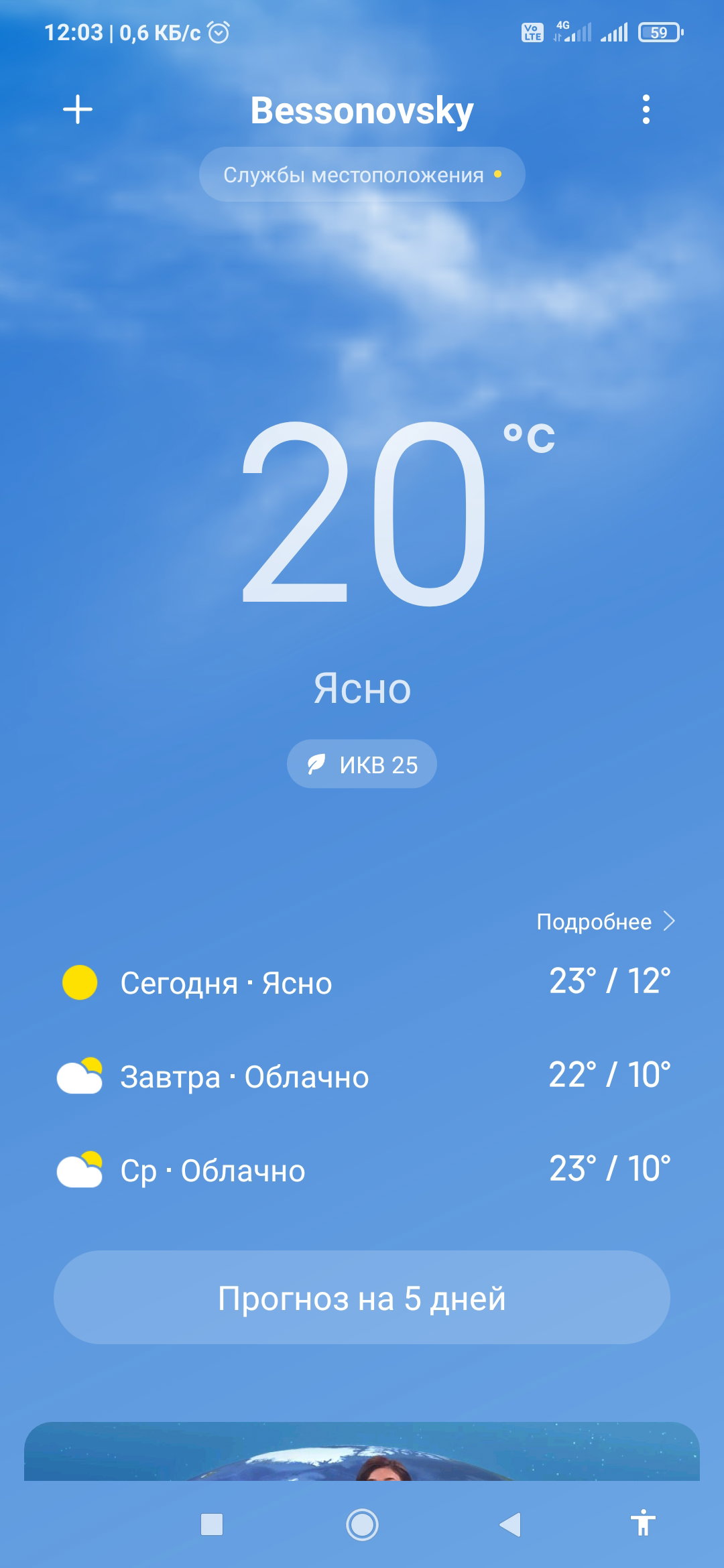Open the ИКВ 25 air quality chip

point(362,764)
